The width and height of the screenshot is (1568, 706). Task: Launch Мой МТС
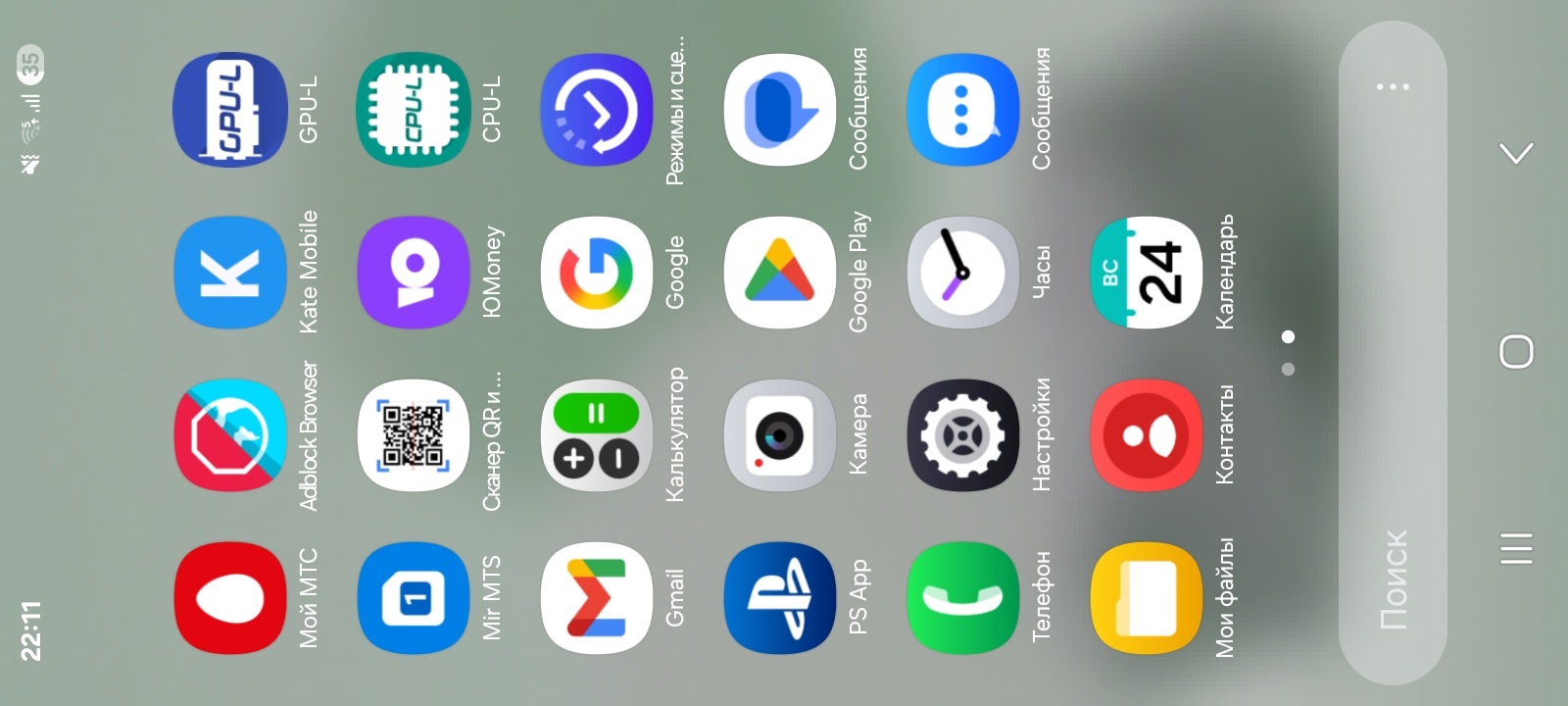click(x=230, y=598)
